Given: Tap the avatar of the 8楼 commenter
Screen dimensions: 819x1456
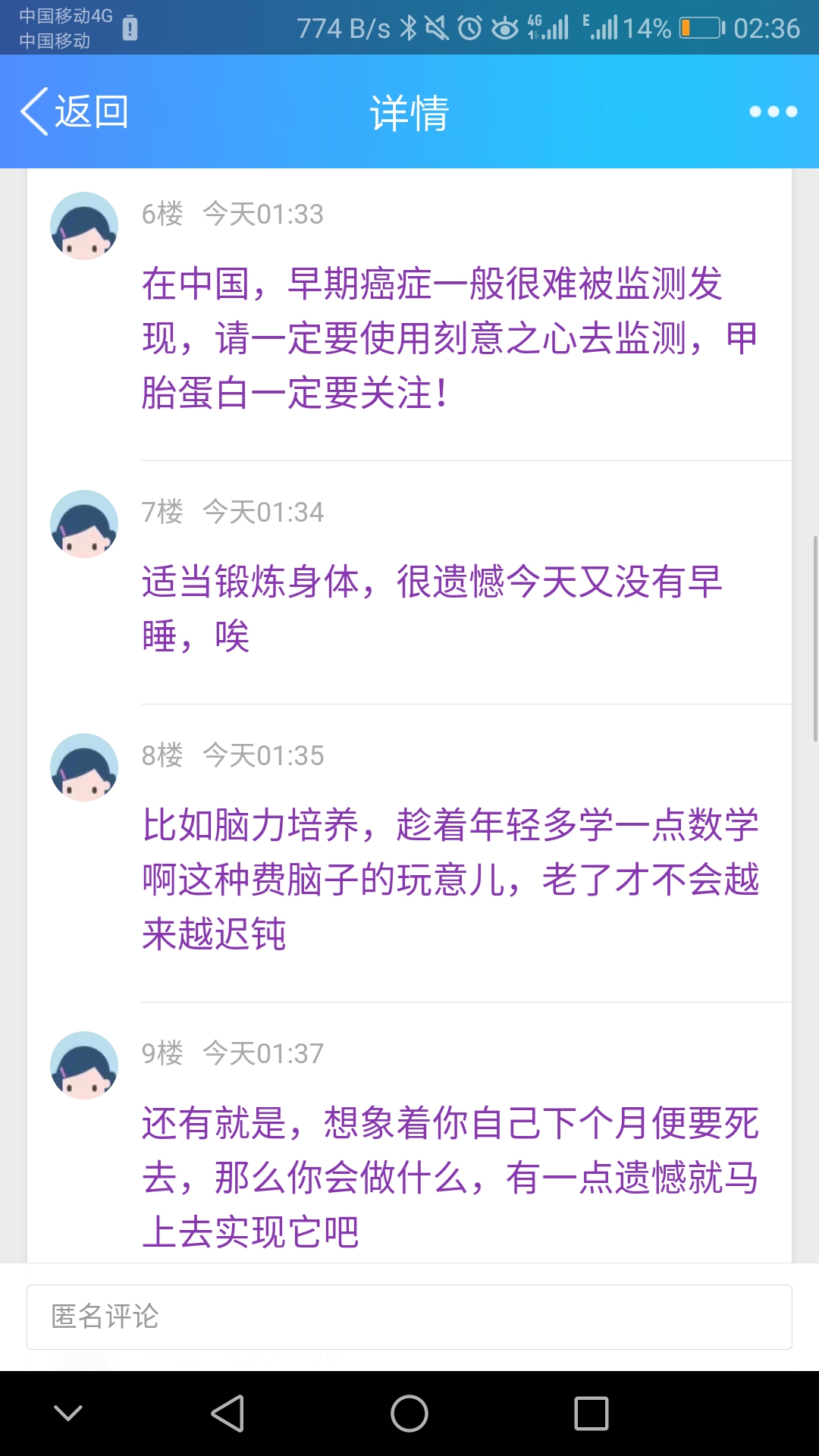Looking at the screenshot, I should pyautogui.click(x=84, y=767).
